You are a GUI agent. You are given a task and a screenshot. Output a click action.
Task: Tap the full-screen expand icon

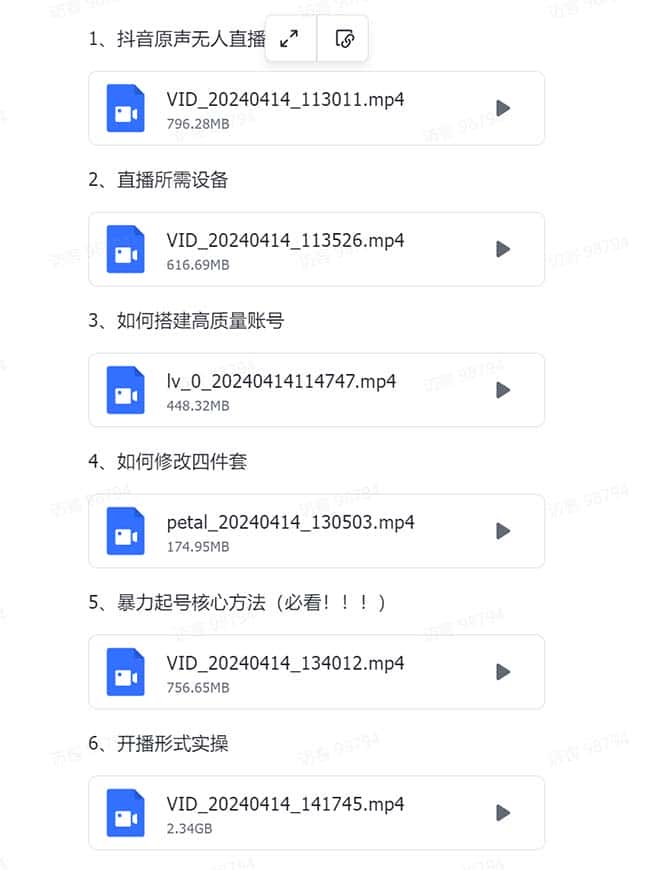click(x=290, y=39)
